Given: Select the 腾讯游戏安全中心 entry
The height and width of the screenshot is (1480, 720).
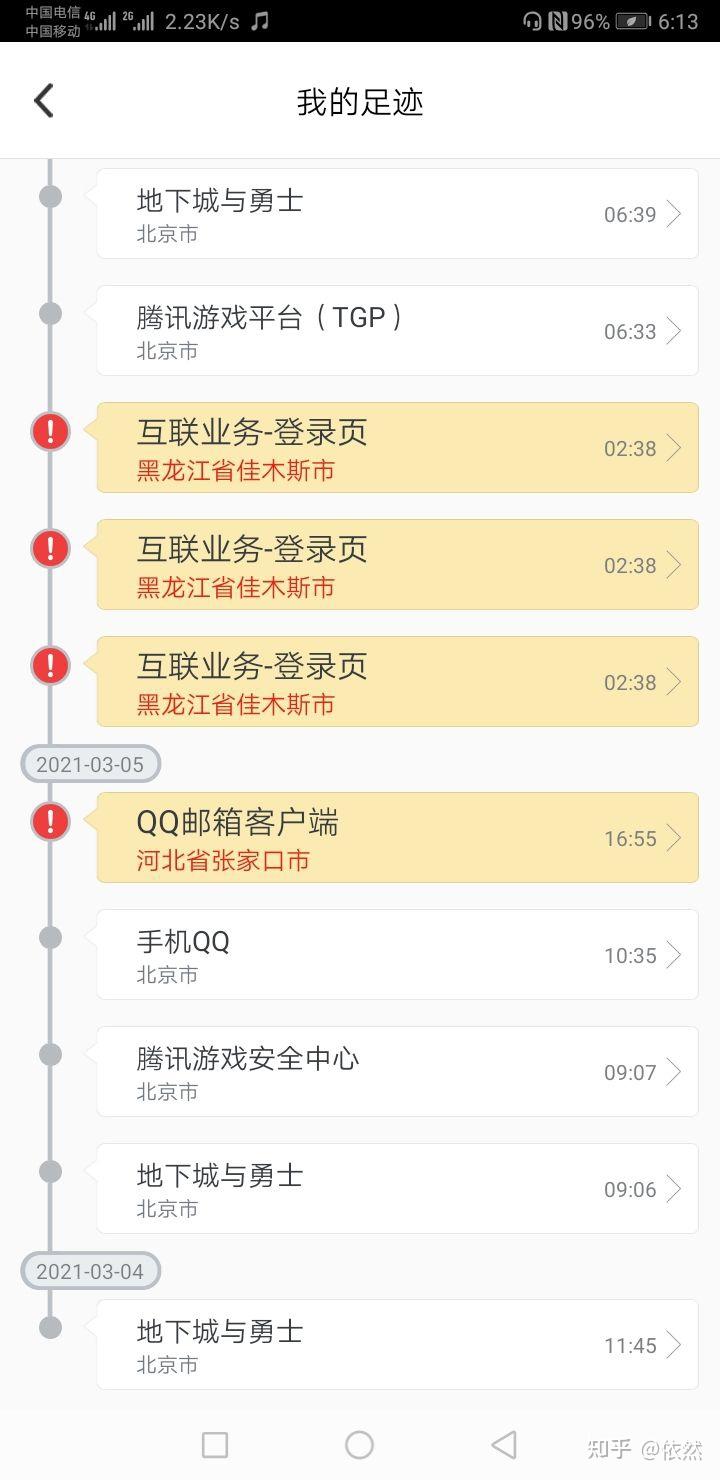Looking at the screenshot, I should [x=397, y=1071].
